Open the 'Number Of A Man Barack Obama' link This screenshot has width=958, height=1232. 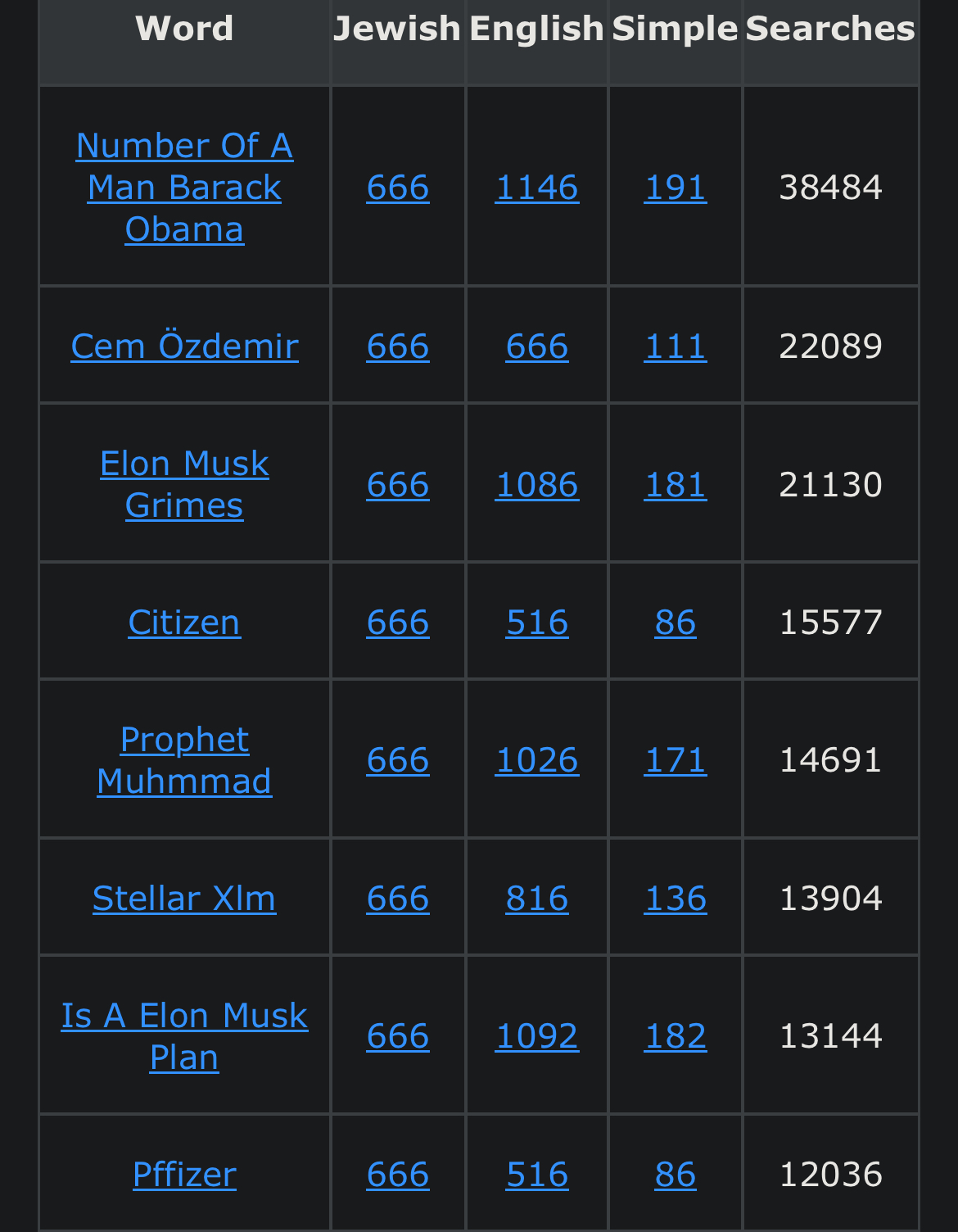coord(184,188)
